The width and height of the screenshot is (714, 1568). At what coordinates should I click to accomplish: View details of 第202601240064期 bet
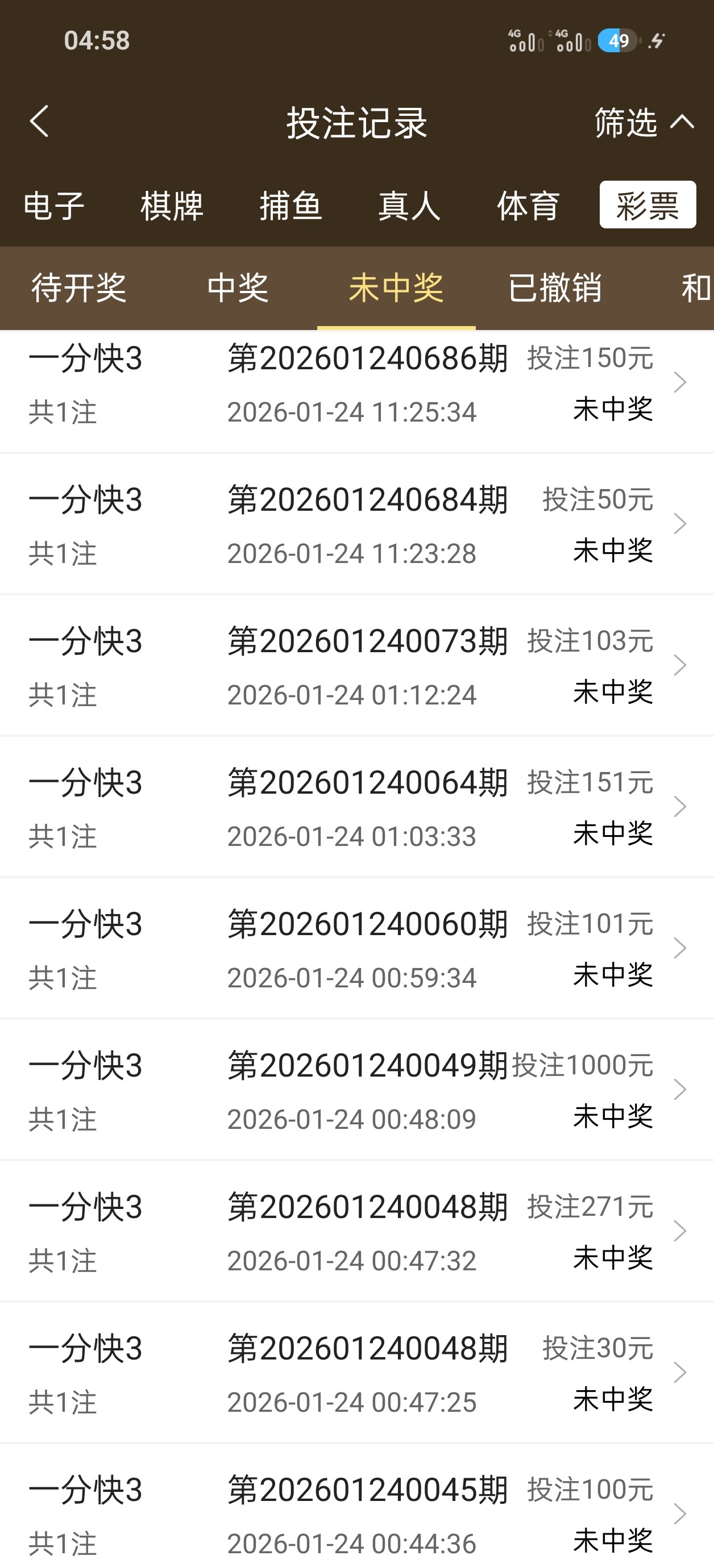tap(357, 808)
